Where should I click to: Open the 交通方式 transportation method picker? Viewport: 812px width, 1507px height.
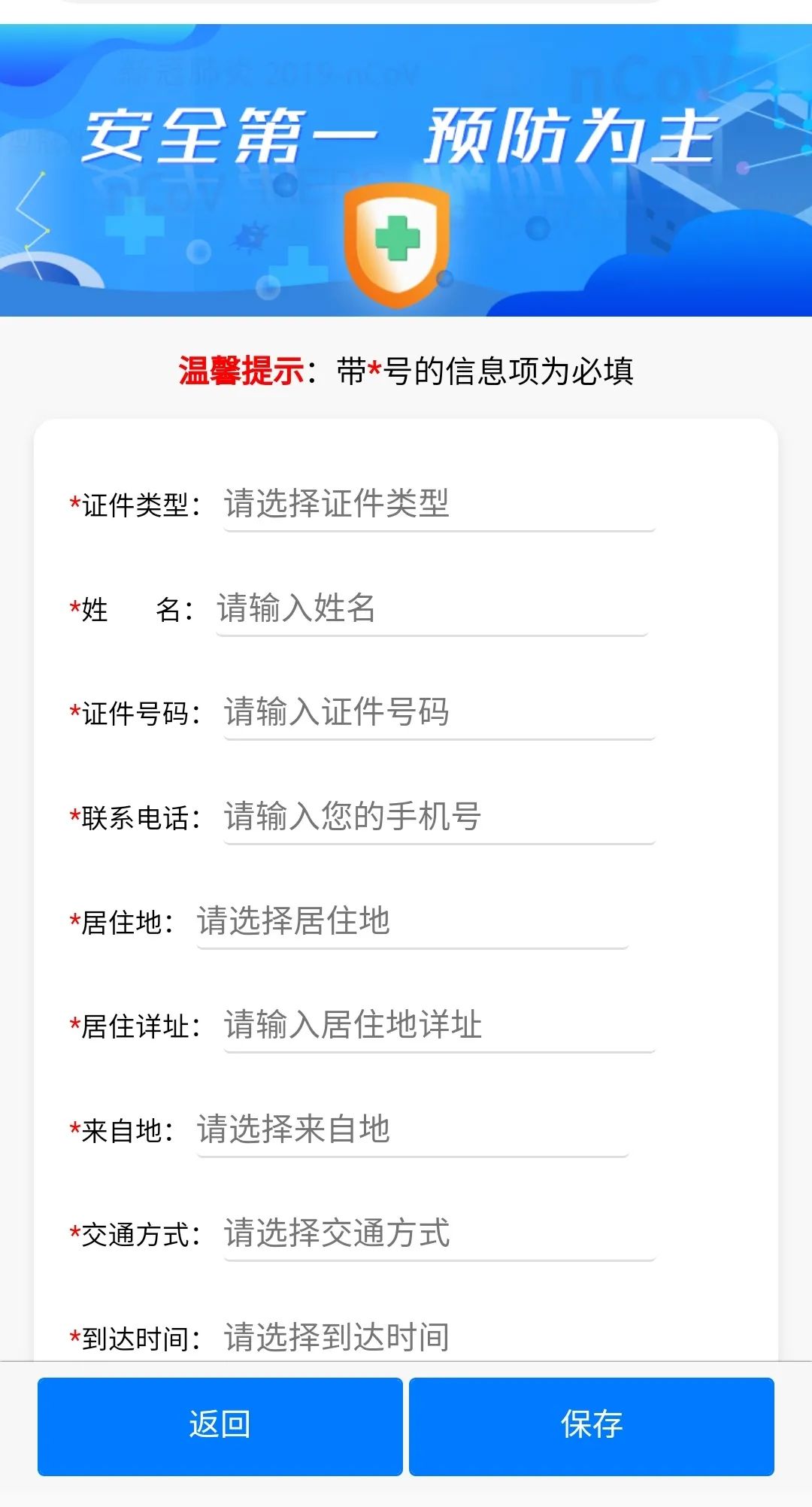tap(436, 1232)
